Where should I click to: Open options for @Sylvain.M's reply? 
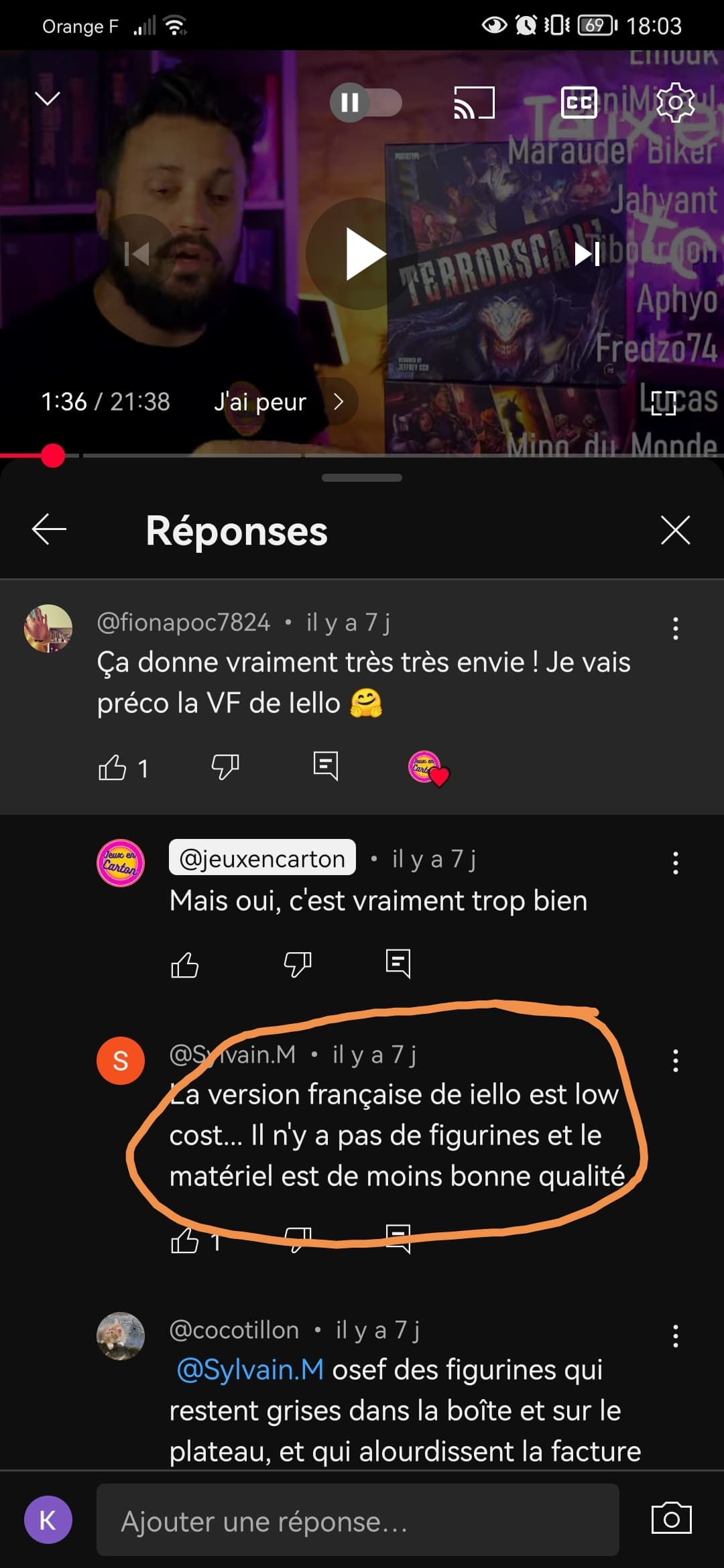[675, 1061]
